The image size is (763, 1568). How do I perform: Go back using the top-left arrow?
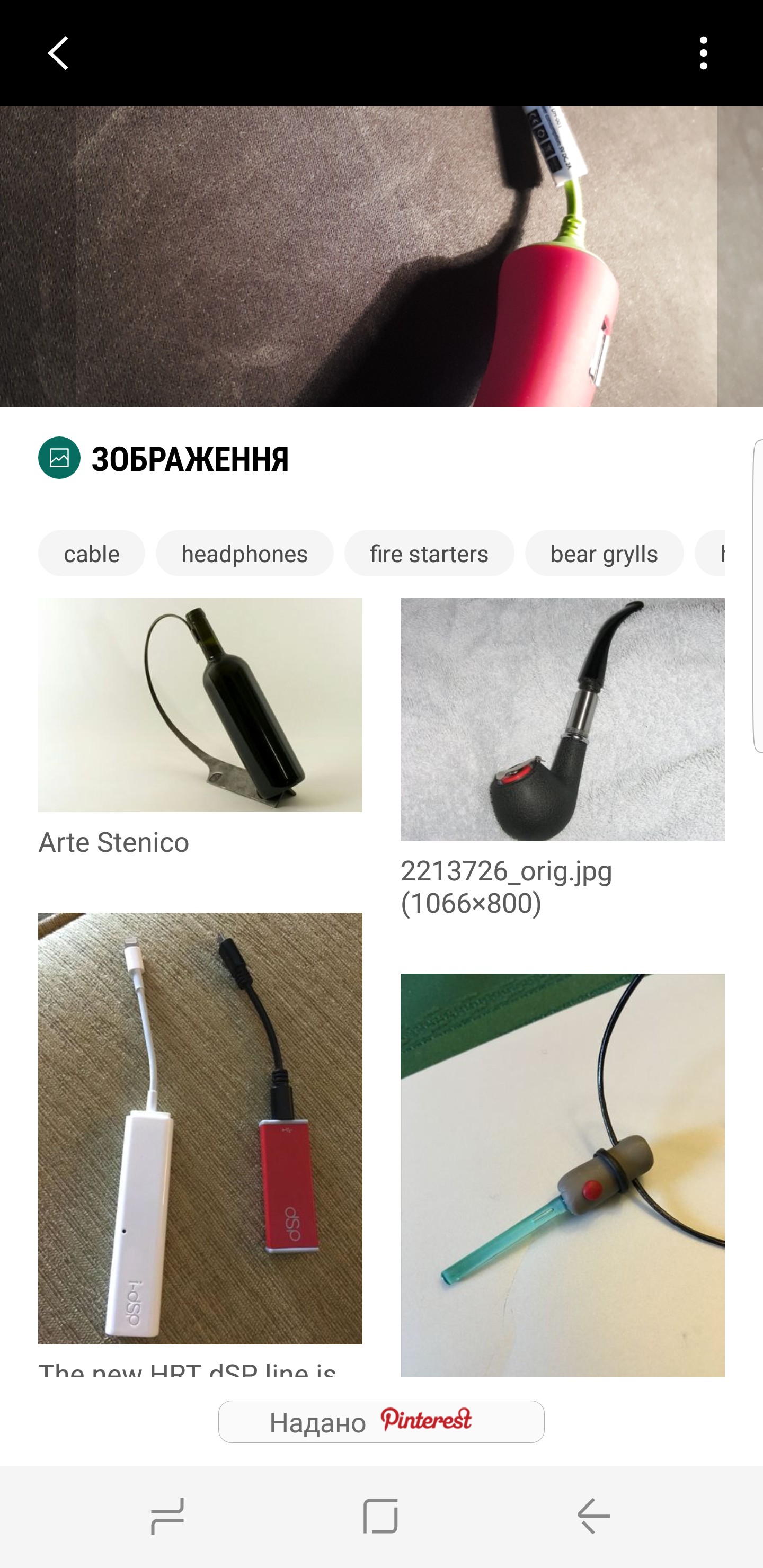(x=58, y=53)
